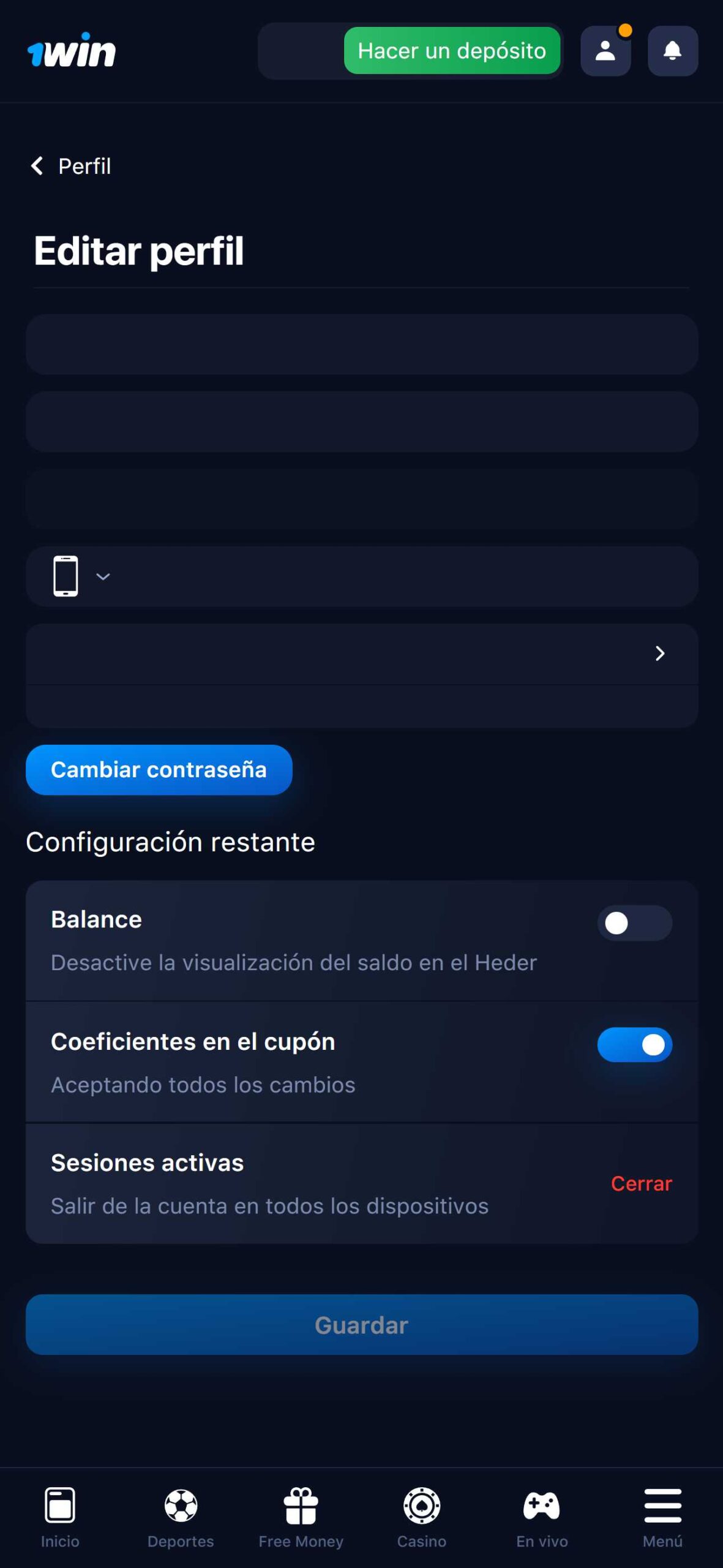Toggle the Balance switch

[x=634, y=923]
